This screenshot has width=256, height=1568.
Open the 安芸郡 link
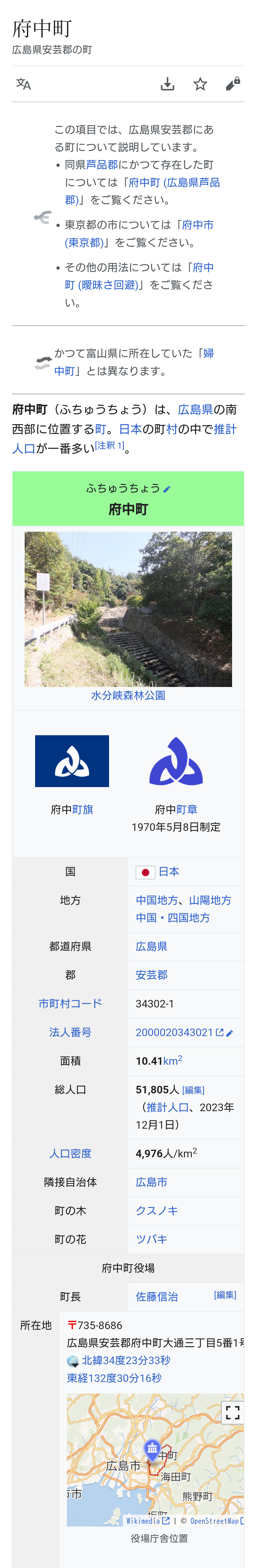click(x=151, y=975)
